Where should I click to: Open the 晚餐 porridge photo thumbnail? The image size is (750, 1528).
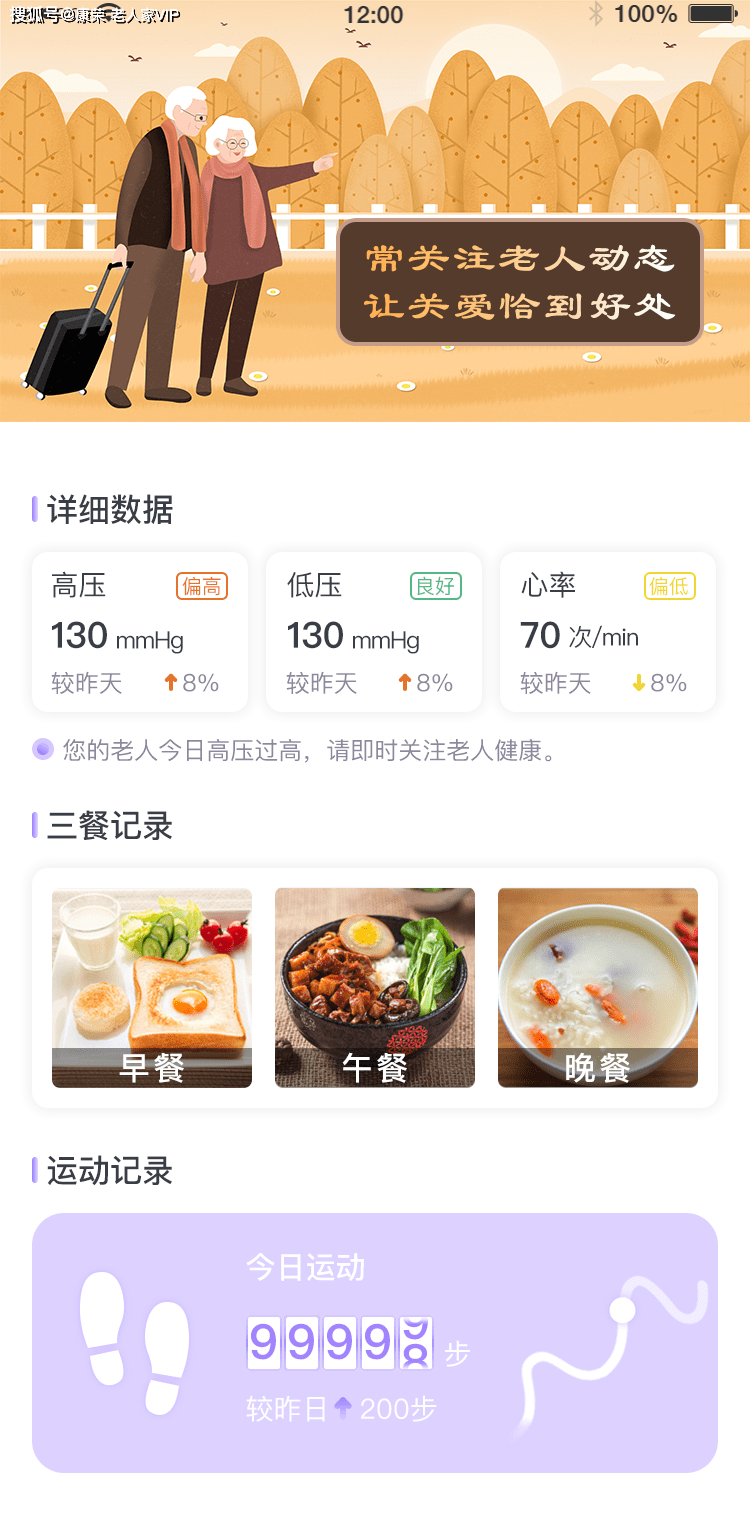pyautogui.click(x=597, y=985)
